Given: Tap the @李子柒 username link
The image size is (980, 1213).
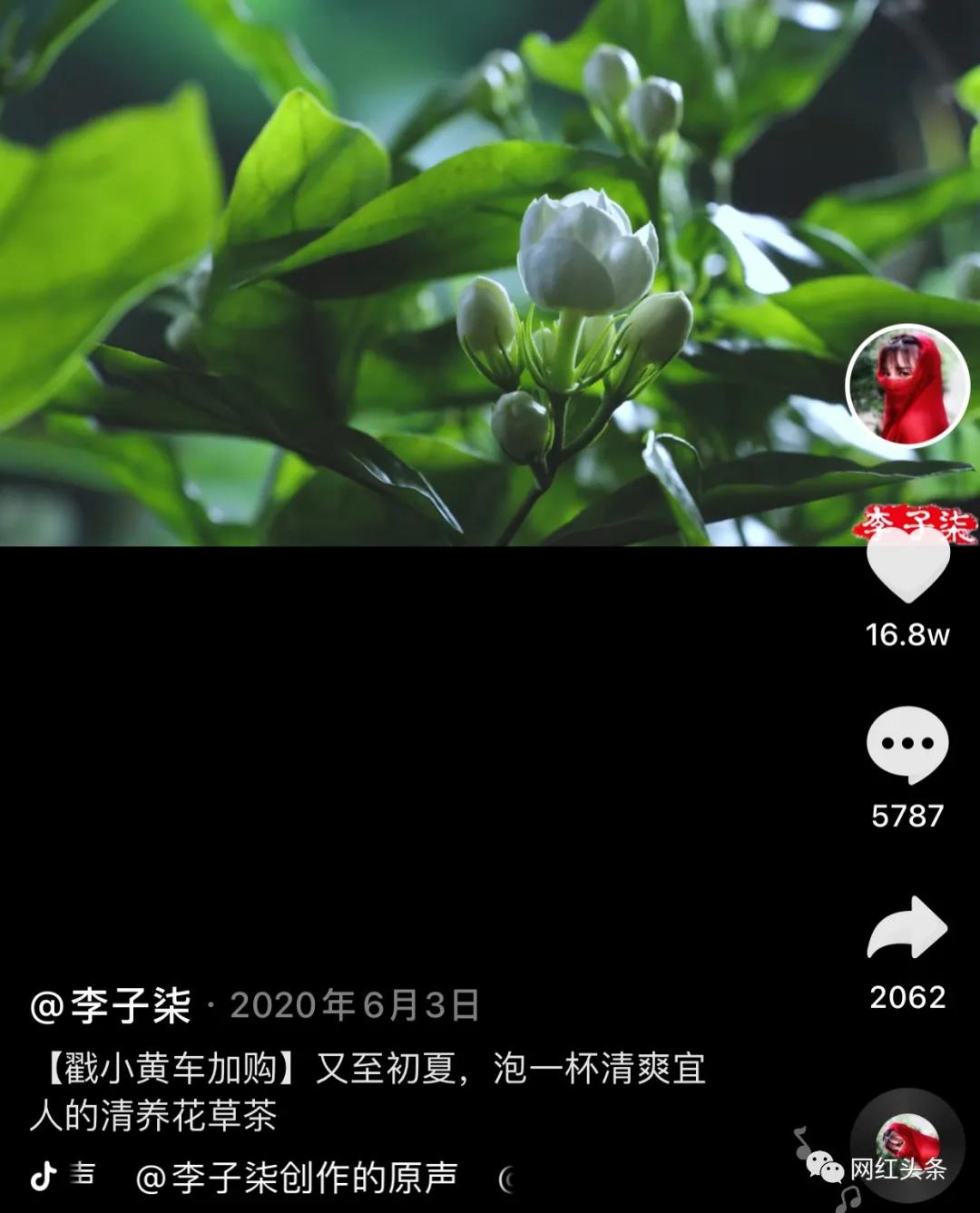Looking at the screenshot, I should pyautogui.click(x=111, y=1005).
